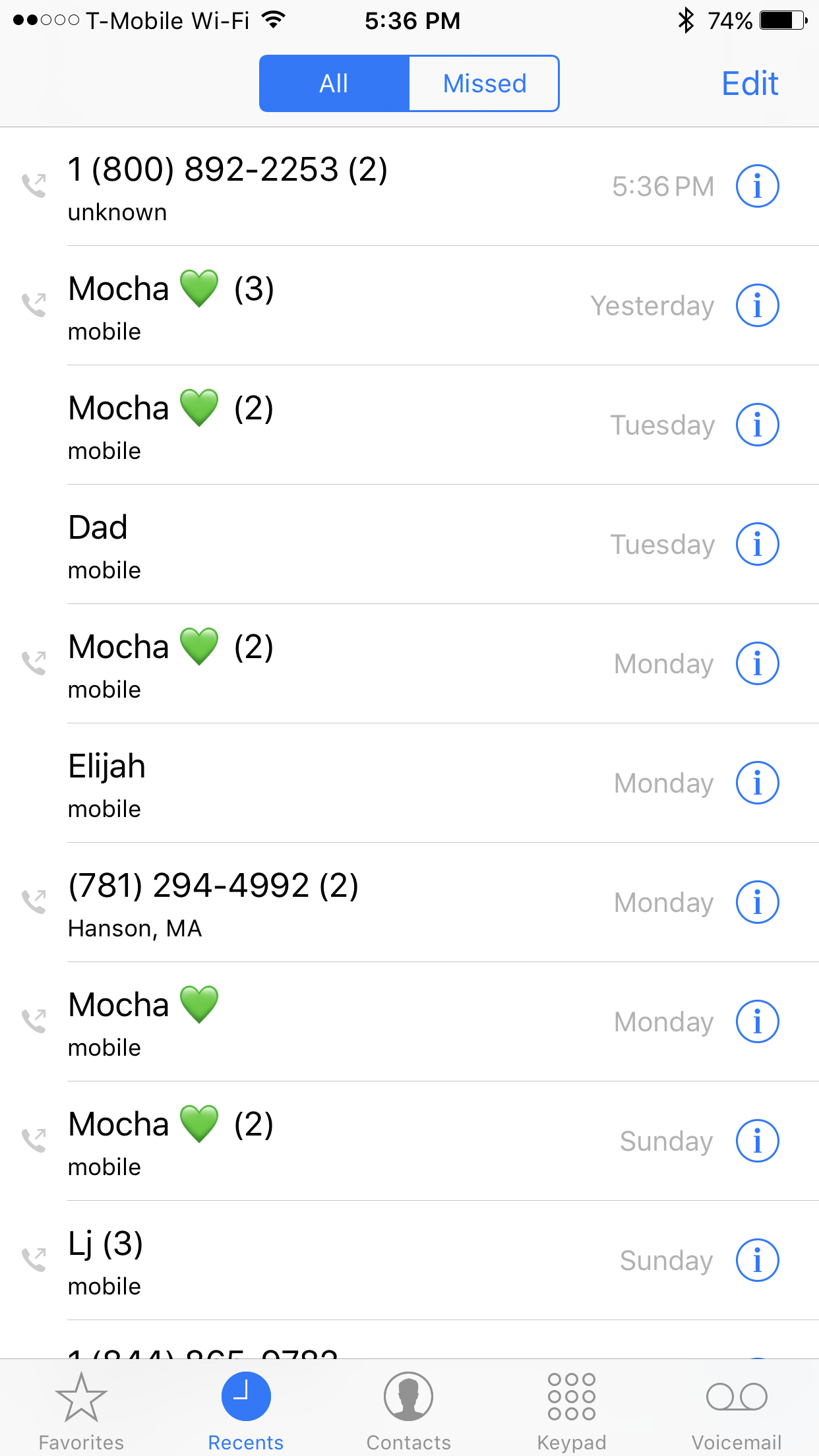This screenshot has width=819, height=1456.
Task: View info for yesterday's Mocha call
Action: point(757,306)
